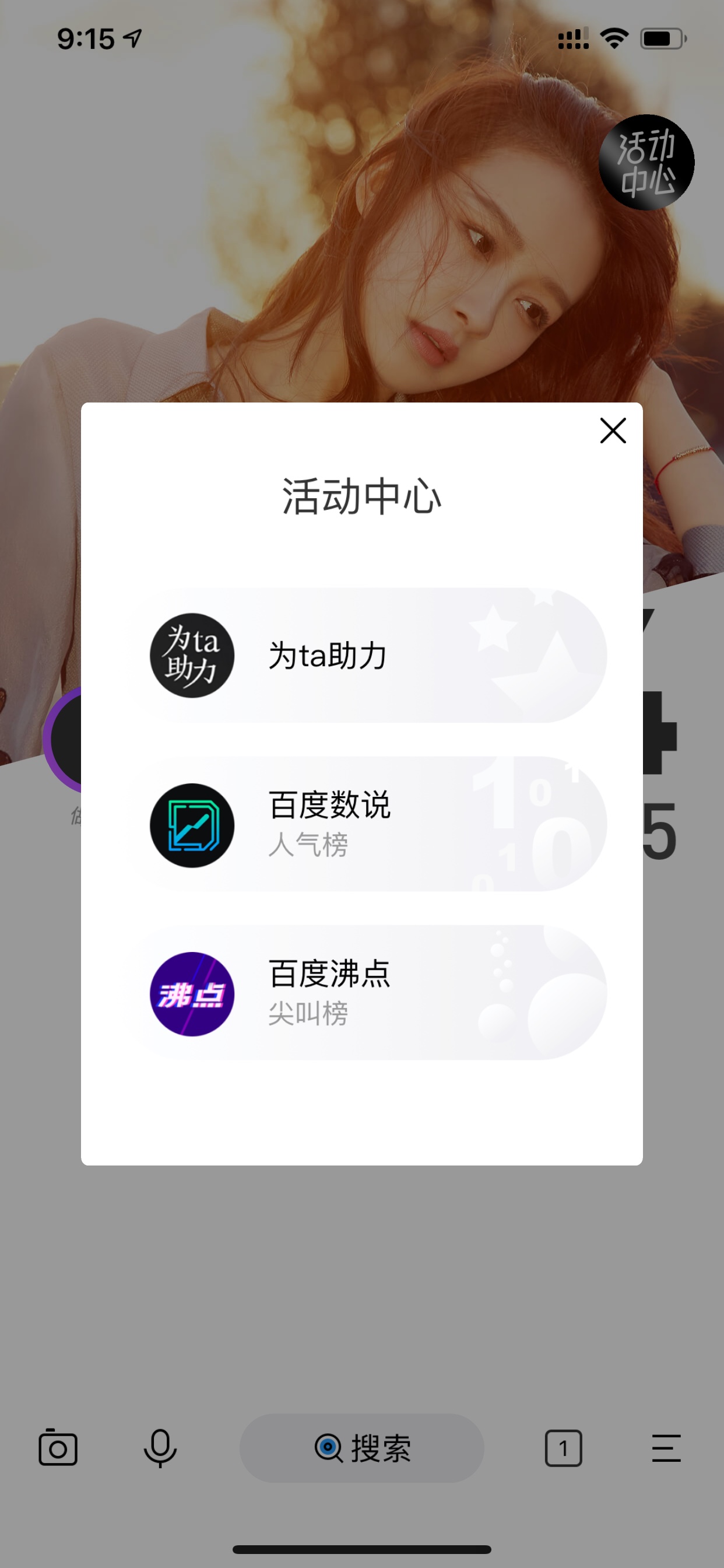Tap the round 活动中心 badge
Image resolution: width=724 pixels, height=1568 pixels.
click(646, 163)
